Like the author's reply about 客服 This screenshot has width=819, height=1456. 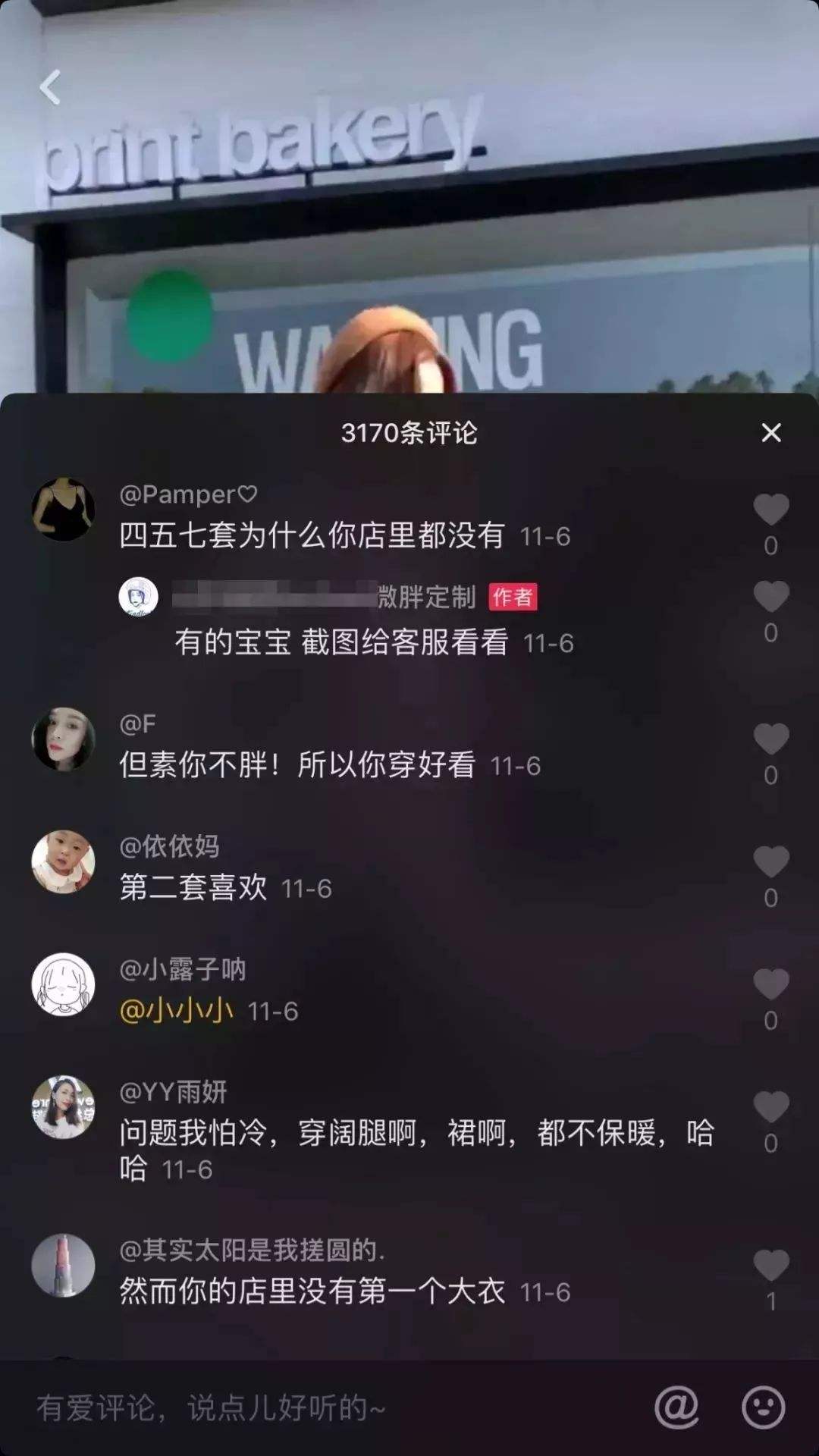tap(770, 598)
